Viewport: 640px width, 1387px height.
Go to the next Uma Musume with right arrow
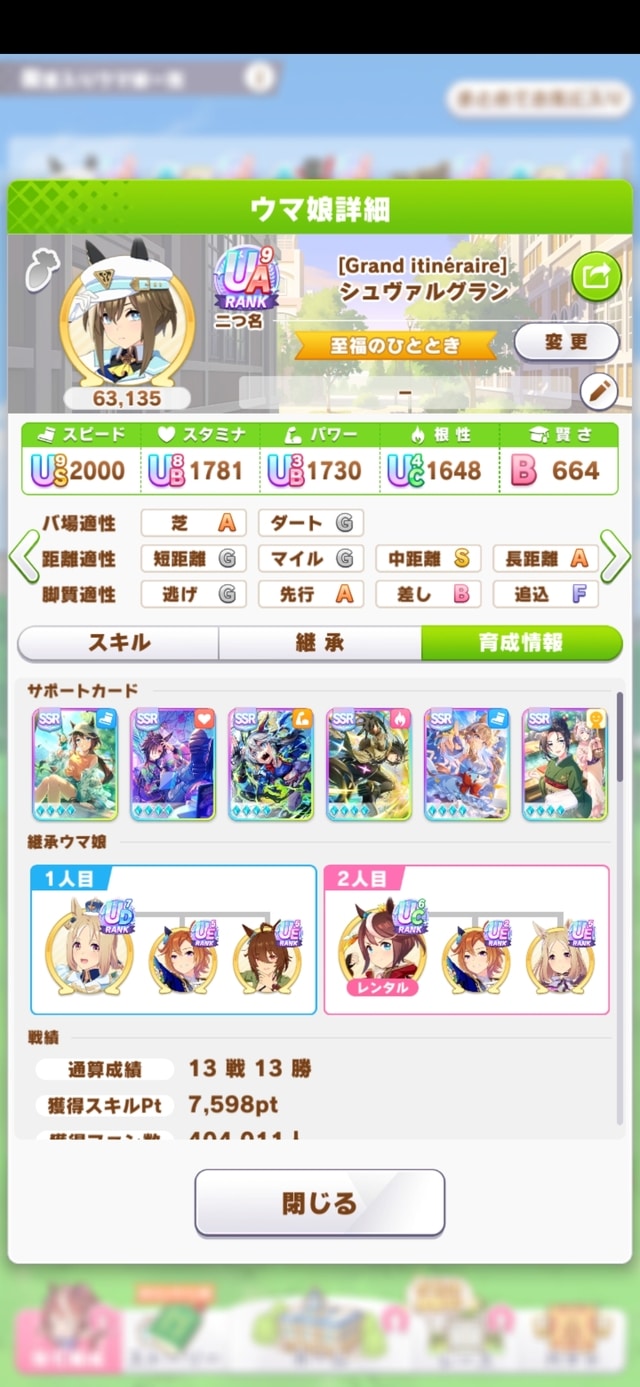point(615,557)
